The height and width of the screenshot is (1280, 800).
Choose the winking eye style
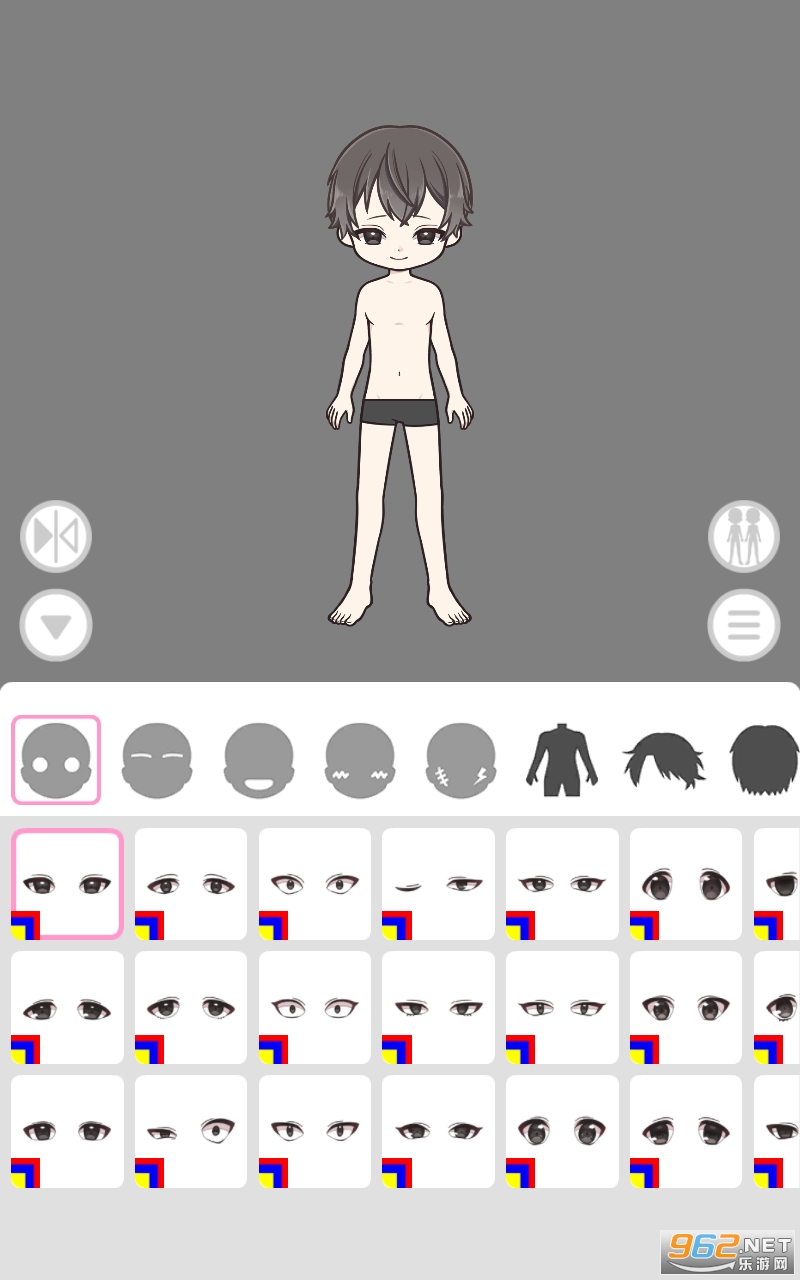point(438,884)
